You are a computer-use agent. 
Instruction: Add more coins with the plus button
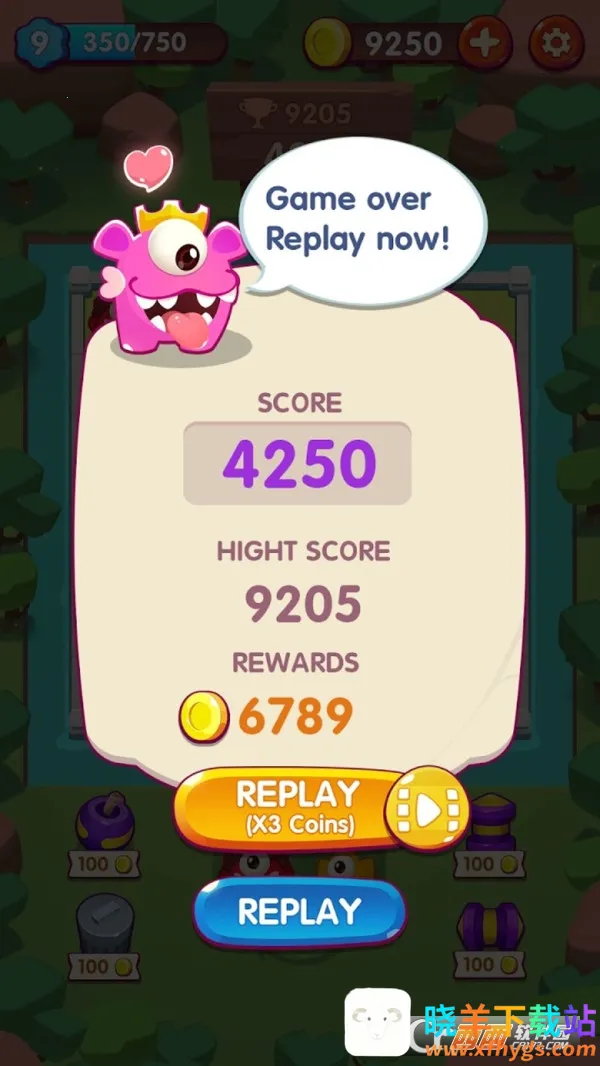[x=484, y=43]
